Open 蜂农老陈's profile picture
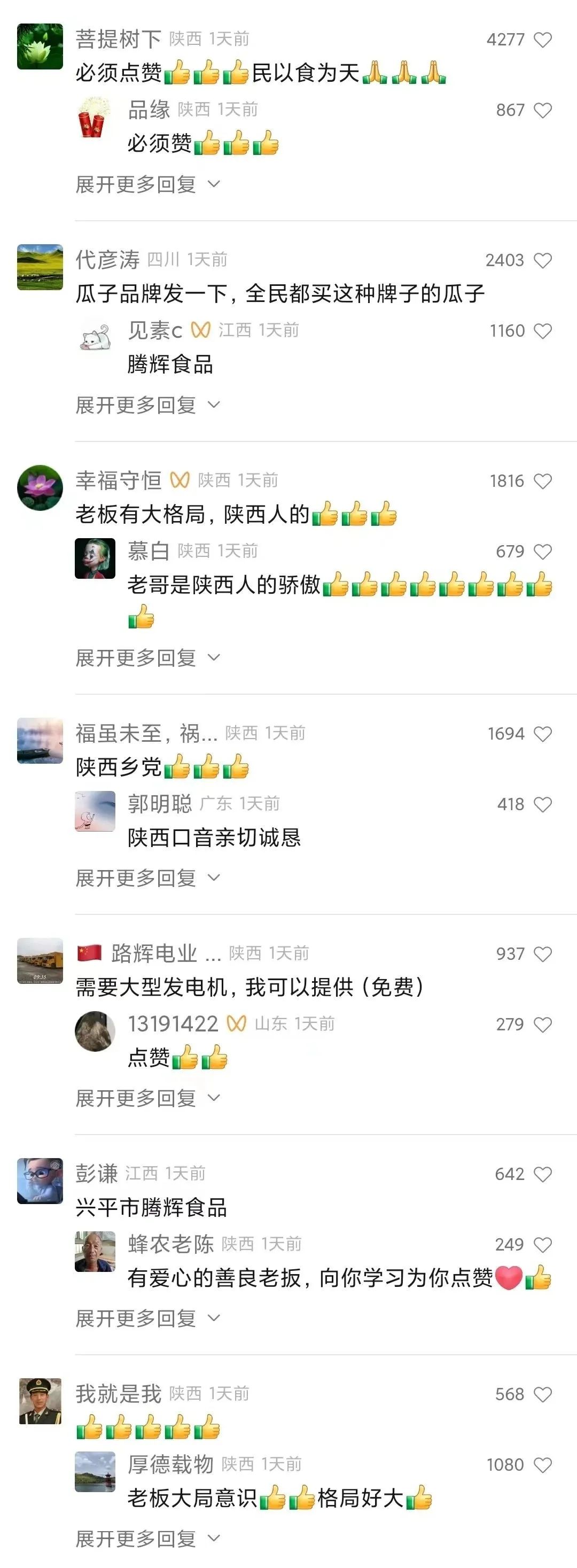Viewport: 577px width, 1568px height. 95,1252
